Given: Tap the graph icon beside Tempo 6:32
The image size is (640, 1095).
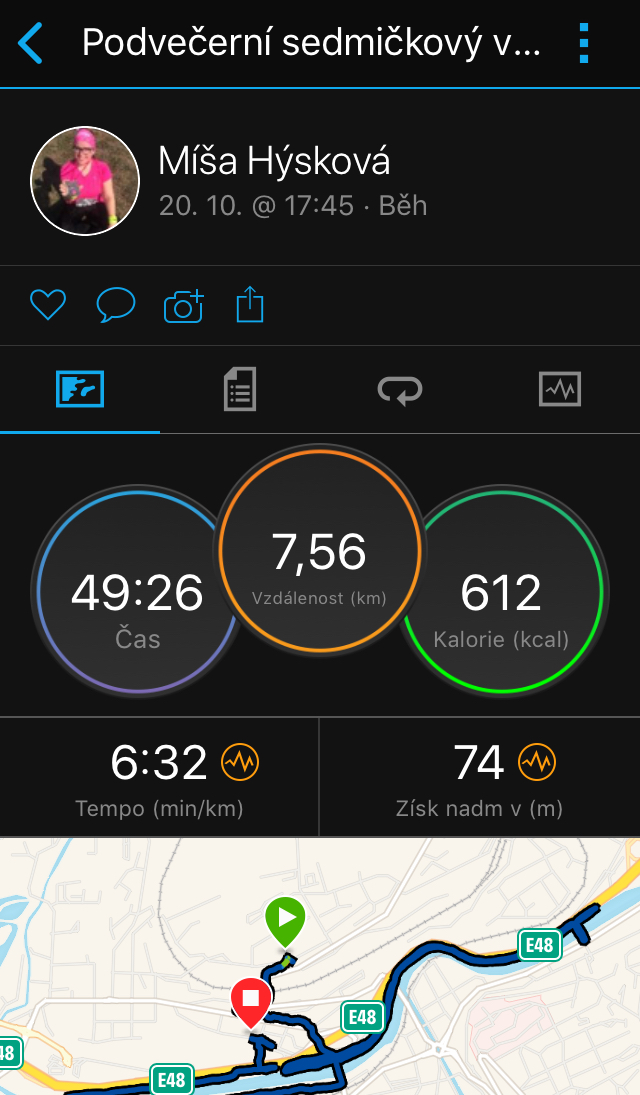Looking at the screenshot, I should coord(240,762).
